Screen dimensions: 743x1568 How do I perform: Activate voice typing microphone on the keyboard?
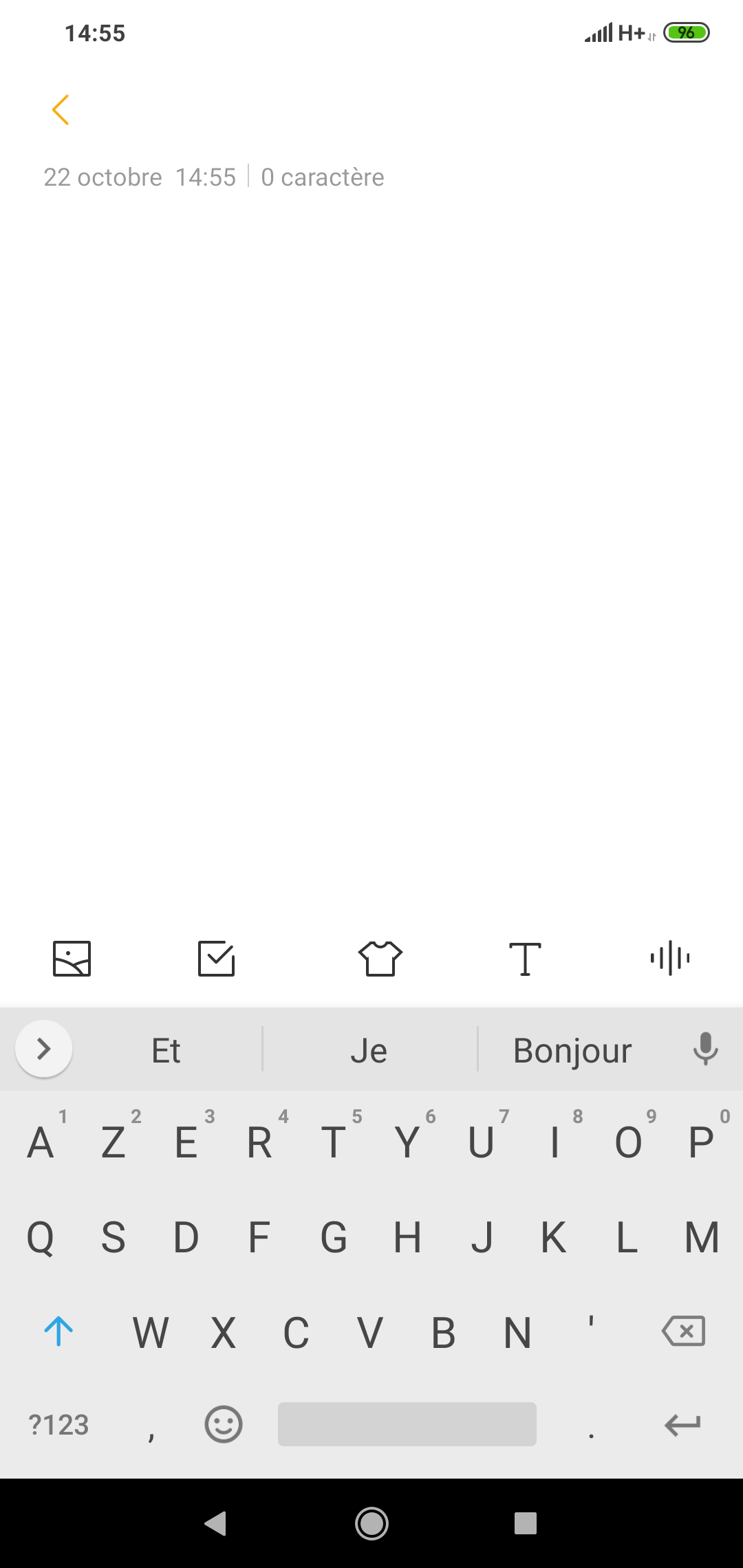tap(705, 1049)
